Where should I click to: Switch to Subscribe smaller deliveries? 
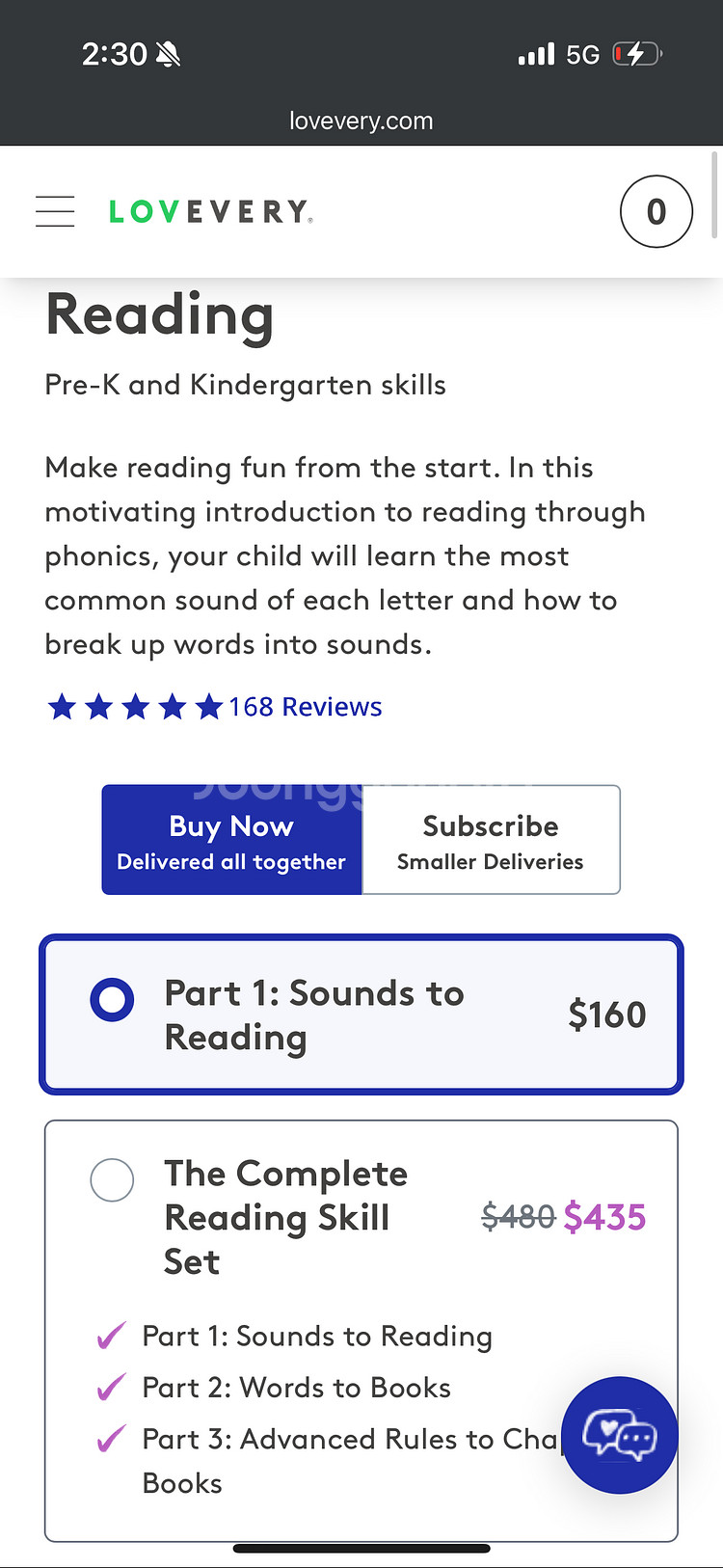point(490,840)
